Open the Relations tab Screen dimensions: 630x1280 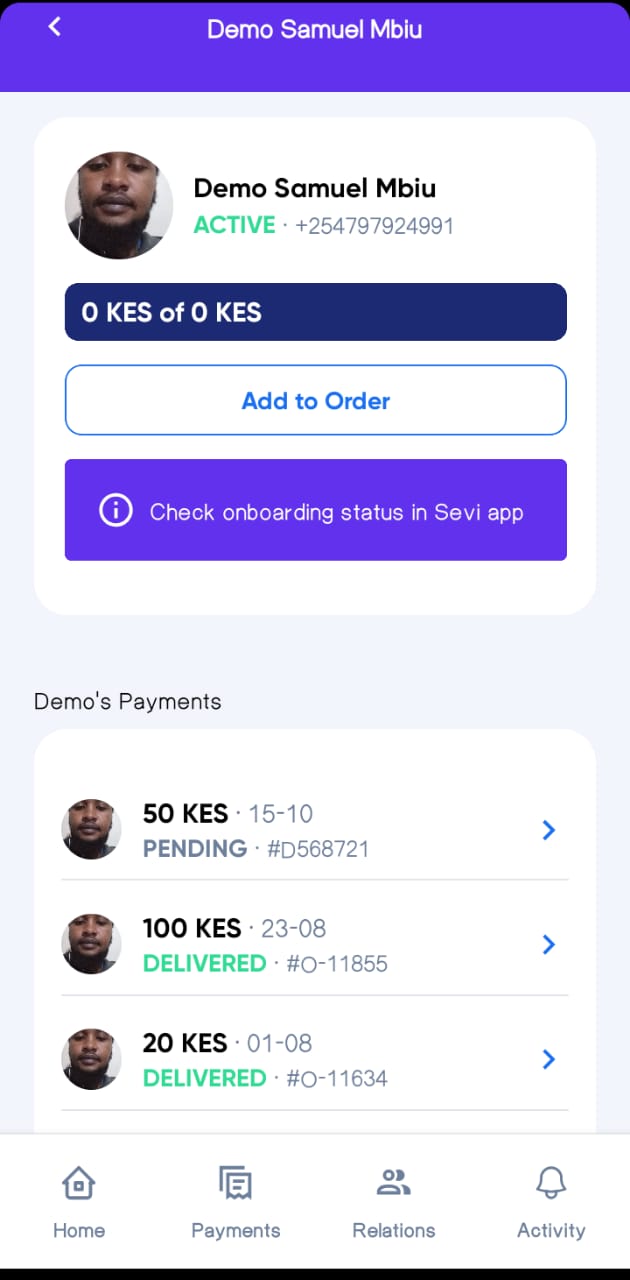tap(394, 1201)
